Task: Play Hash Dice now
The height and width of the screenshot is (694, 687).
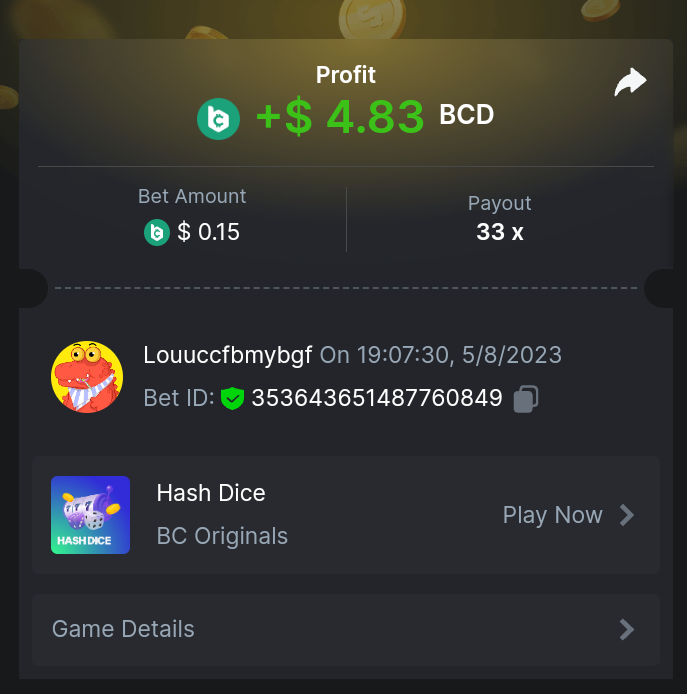Action: tap(568, 515)
